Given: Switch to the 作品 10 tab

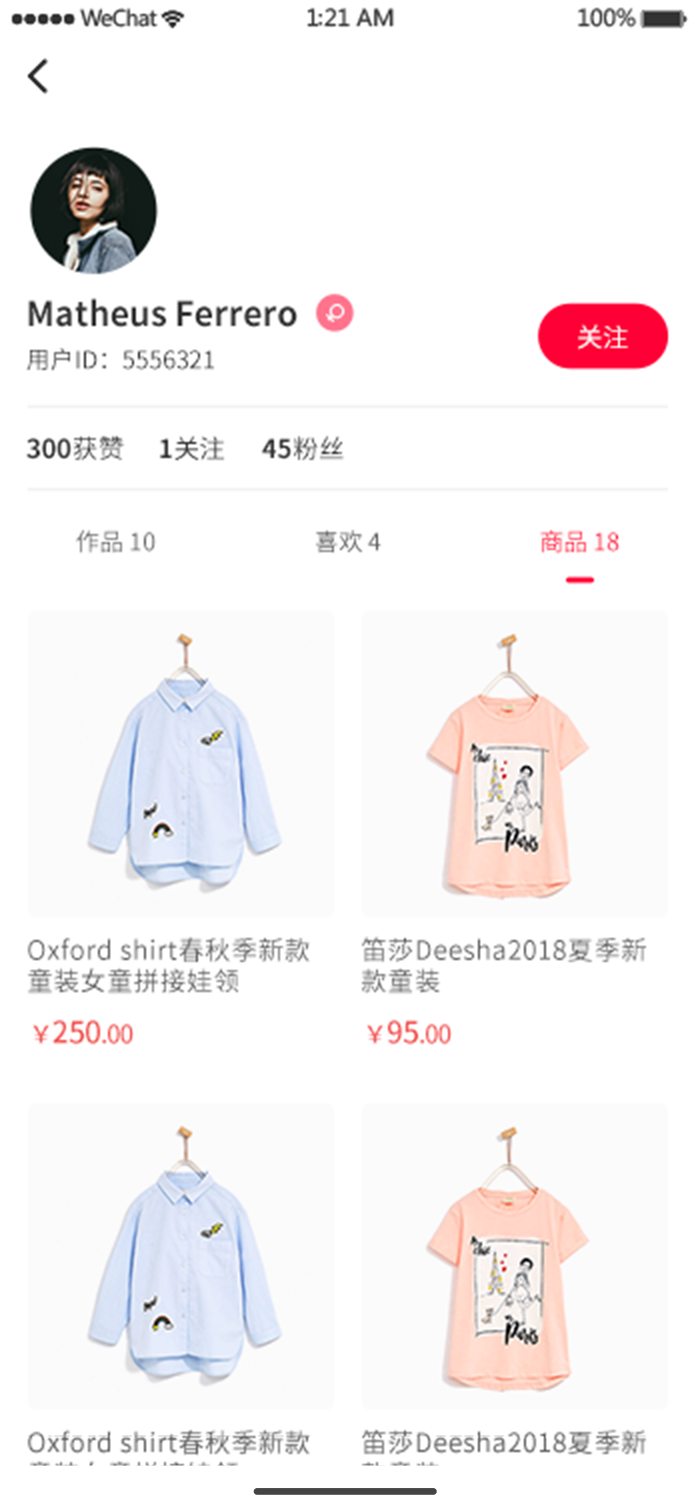Looking at the screenshot, I should coord(116,543).
